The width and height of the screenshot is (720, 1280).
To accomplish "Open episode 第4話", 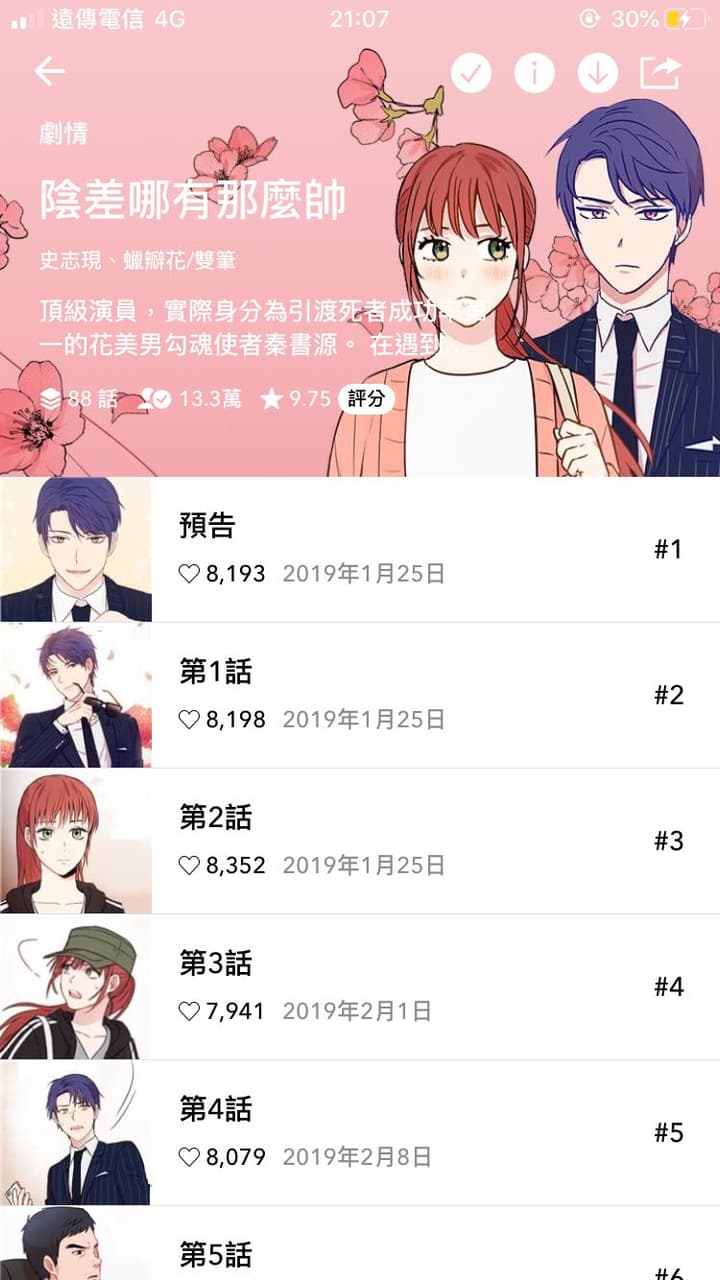I will click(360, 1133).
